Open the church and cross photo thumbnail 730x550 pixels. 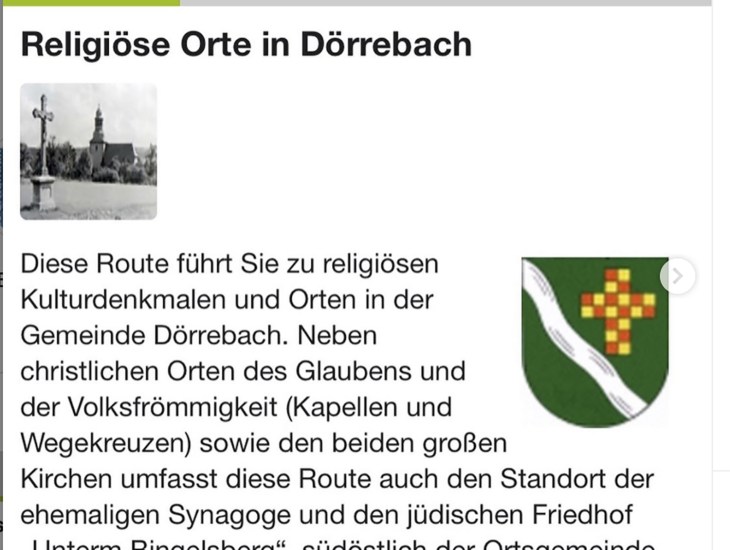(88, 151)
